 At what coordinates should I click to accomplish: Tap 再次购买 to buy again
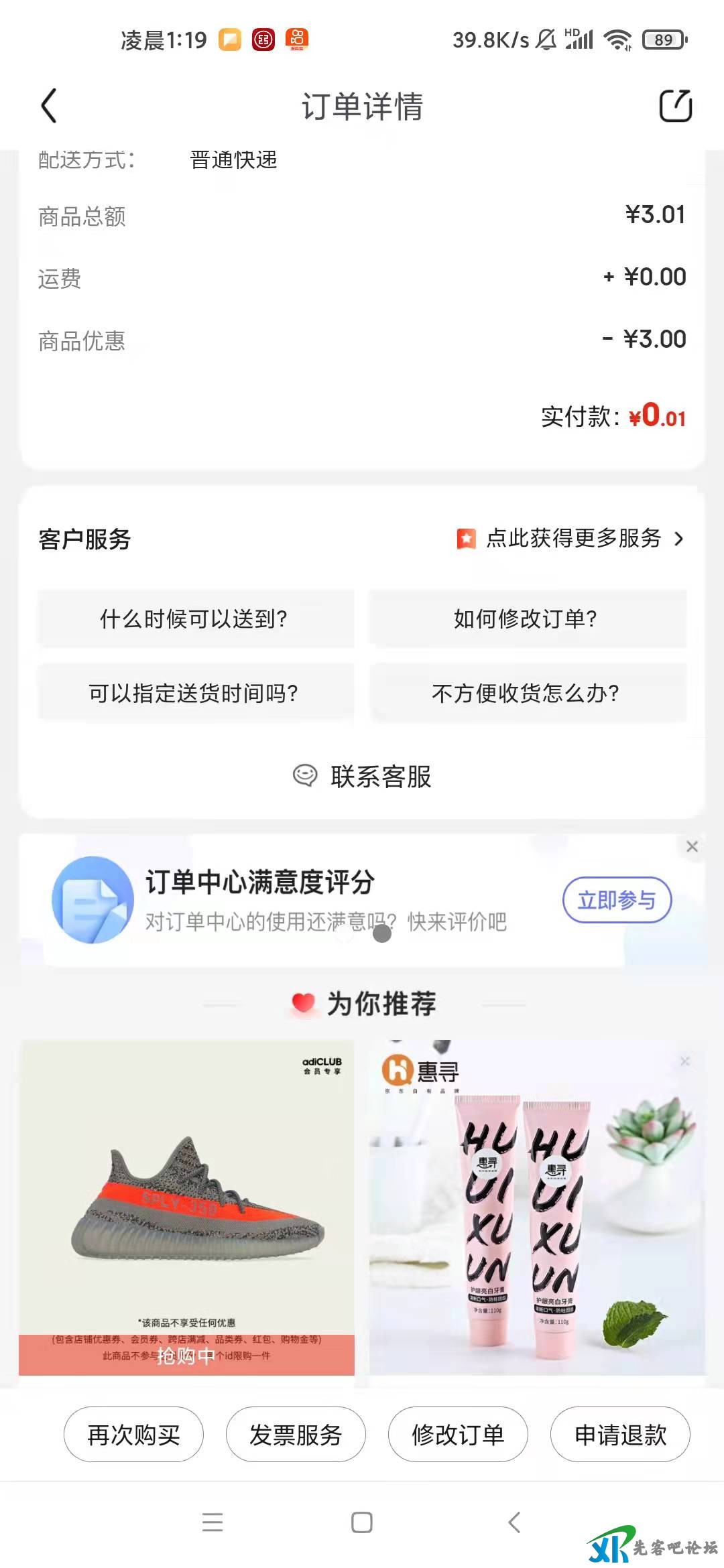coord(133,1435)
